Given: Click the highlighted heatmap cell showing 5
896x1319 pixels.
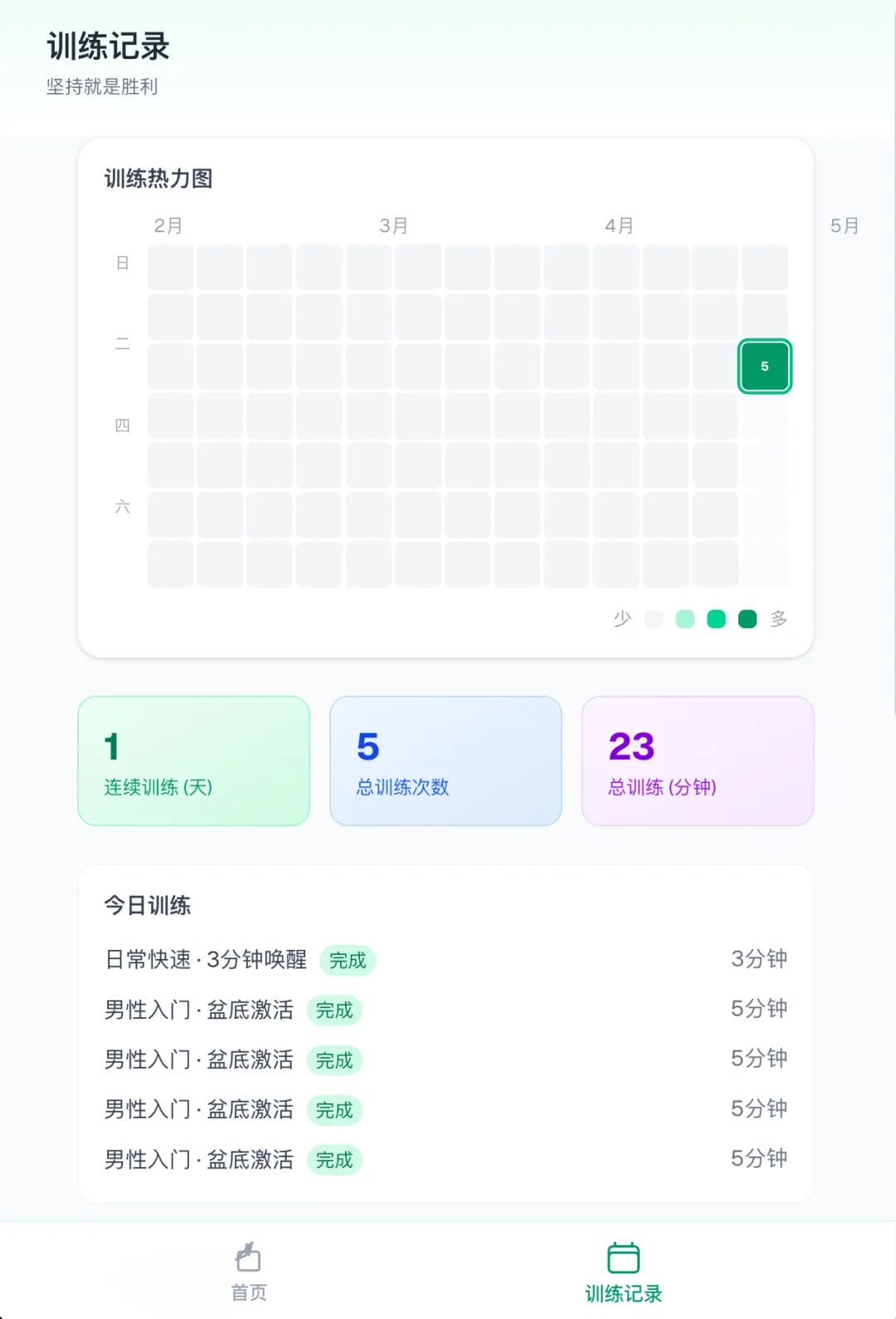Looking at the screenshot, I should pos(764,366).
